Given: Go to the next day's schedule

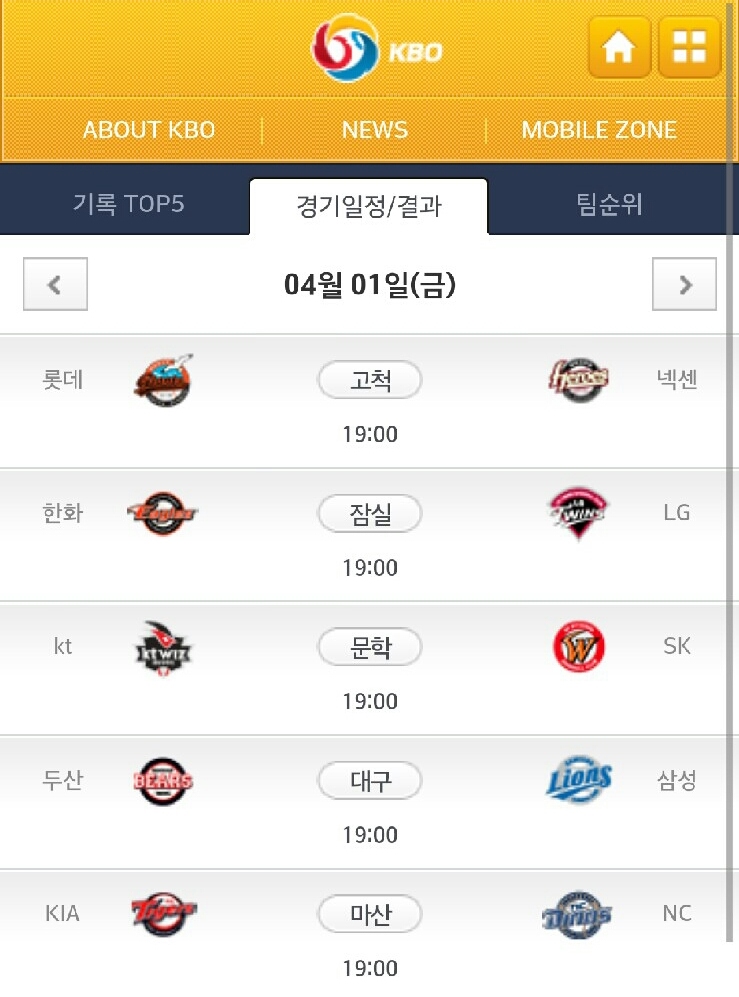Looking at the screenshot, I should [x=684, y=285].
